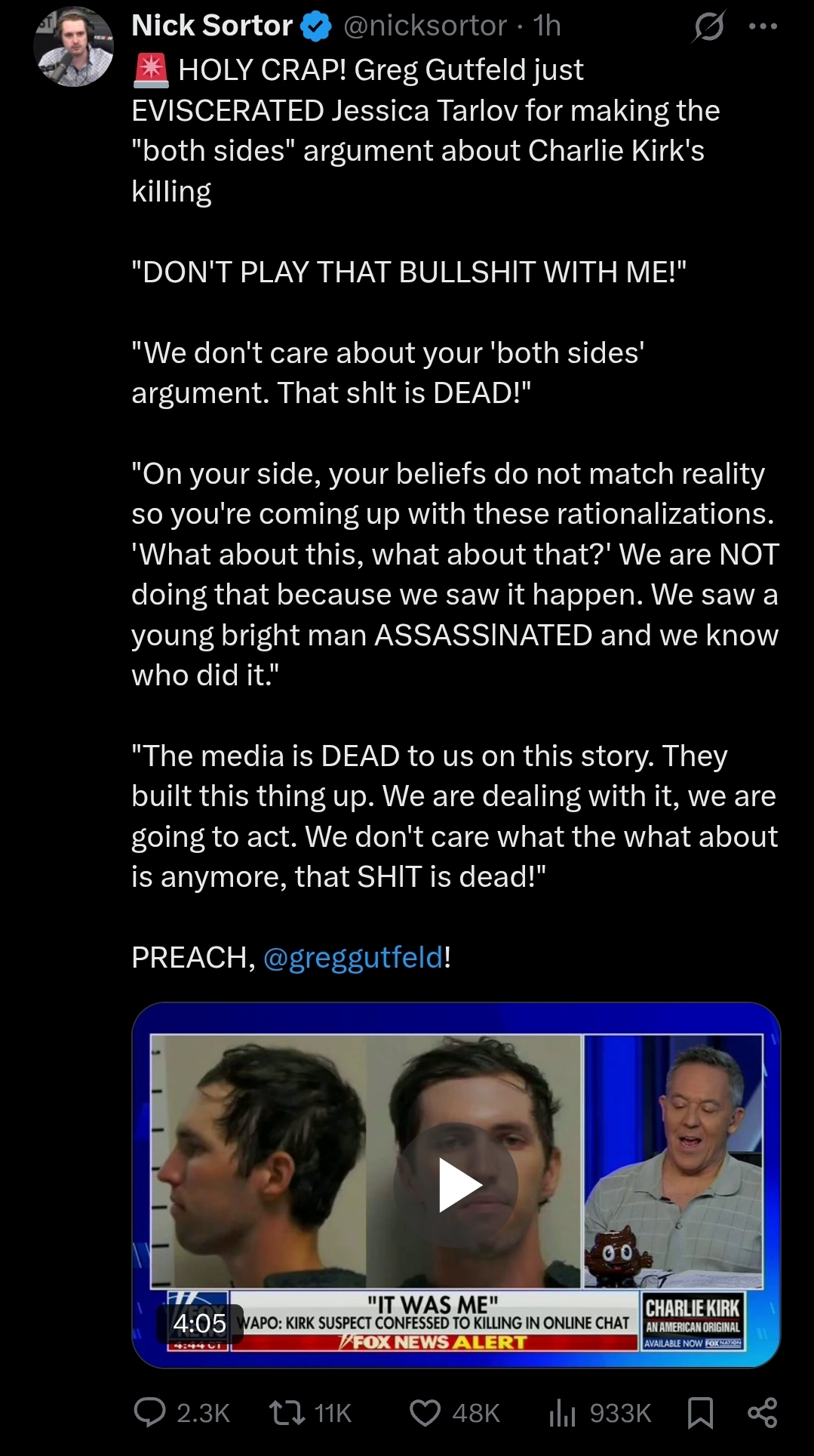Reply to Nick Sortor's post

(181, 1413)
